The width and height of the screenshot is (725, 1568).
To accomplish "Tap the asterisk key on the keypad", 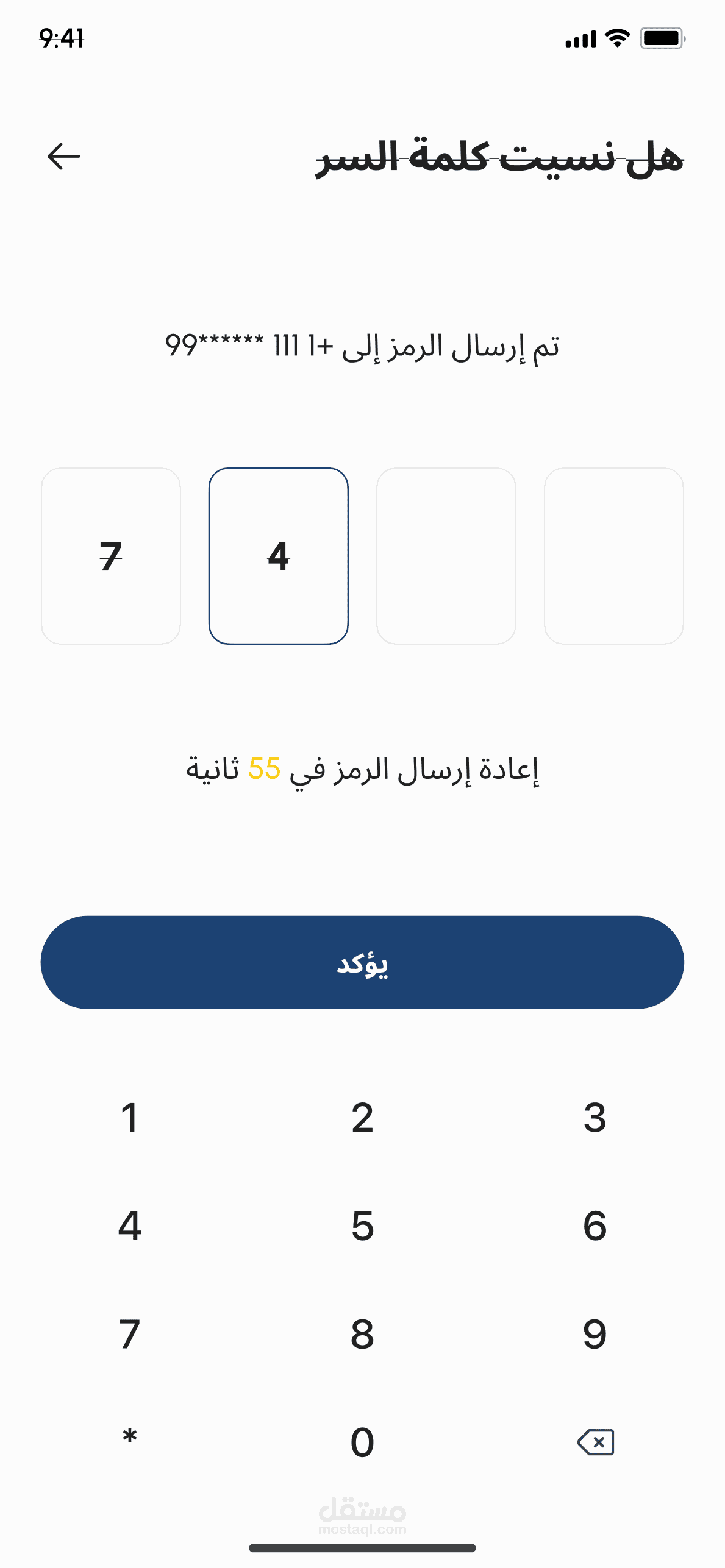I will [x=129, y=1437].
